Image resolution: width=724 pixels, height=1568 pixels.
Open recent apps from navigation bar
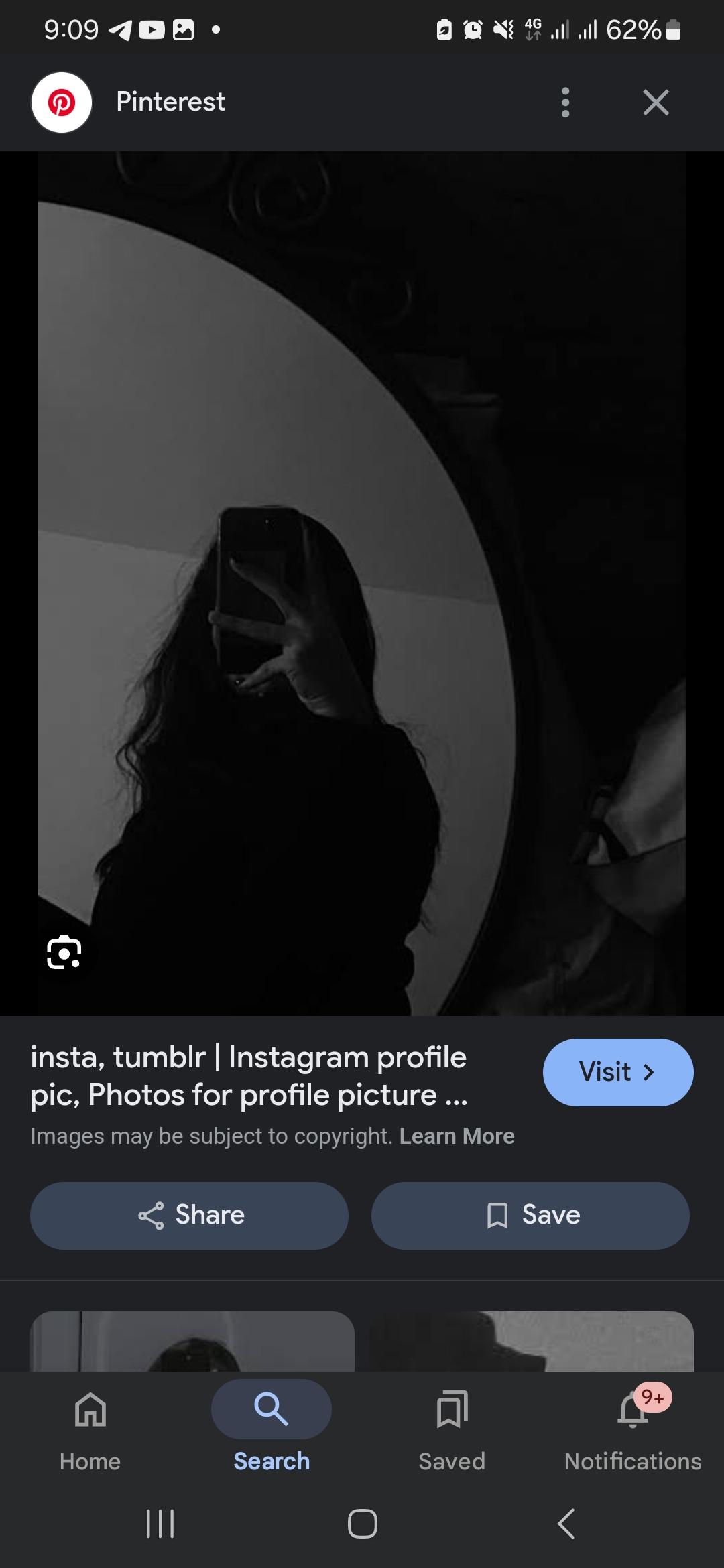(160, 1524)
